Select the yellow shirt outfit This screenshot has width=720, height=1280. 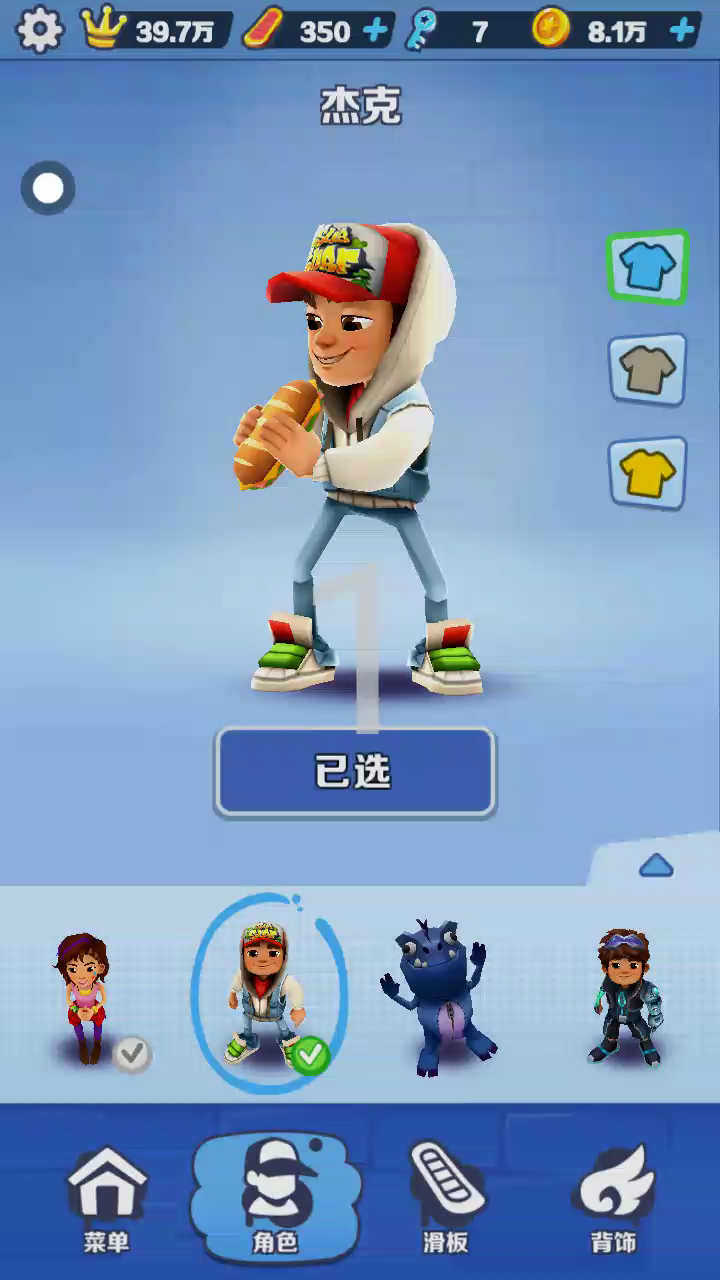tap(648, 472)
